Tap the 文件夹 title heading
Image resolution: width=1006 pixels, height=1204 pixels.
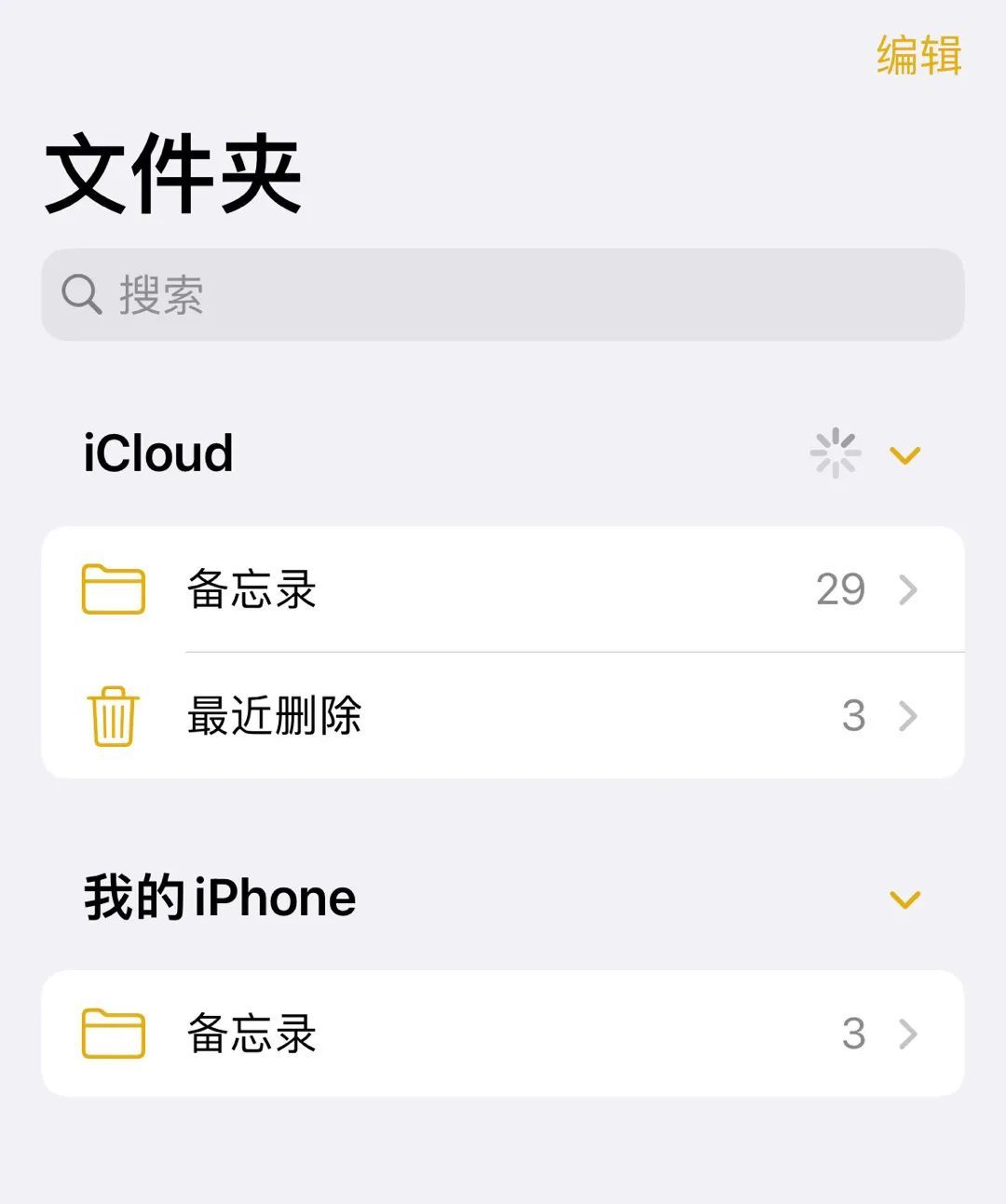click(171, 174)
